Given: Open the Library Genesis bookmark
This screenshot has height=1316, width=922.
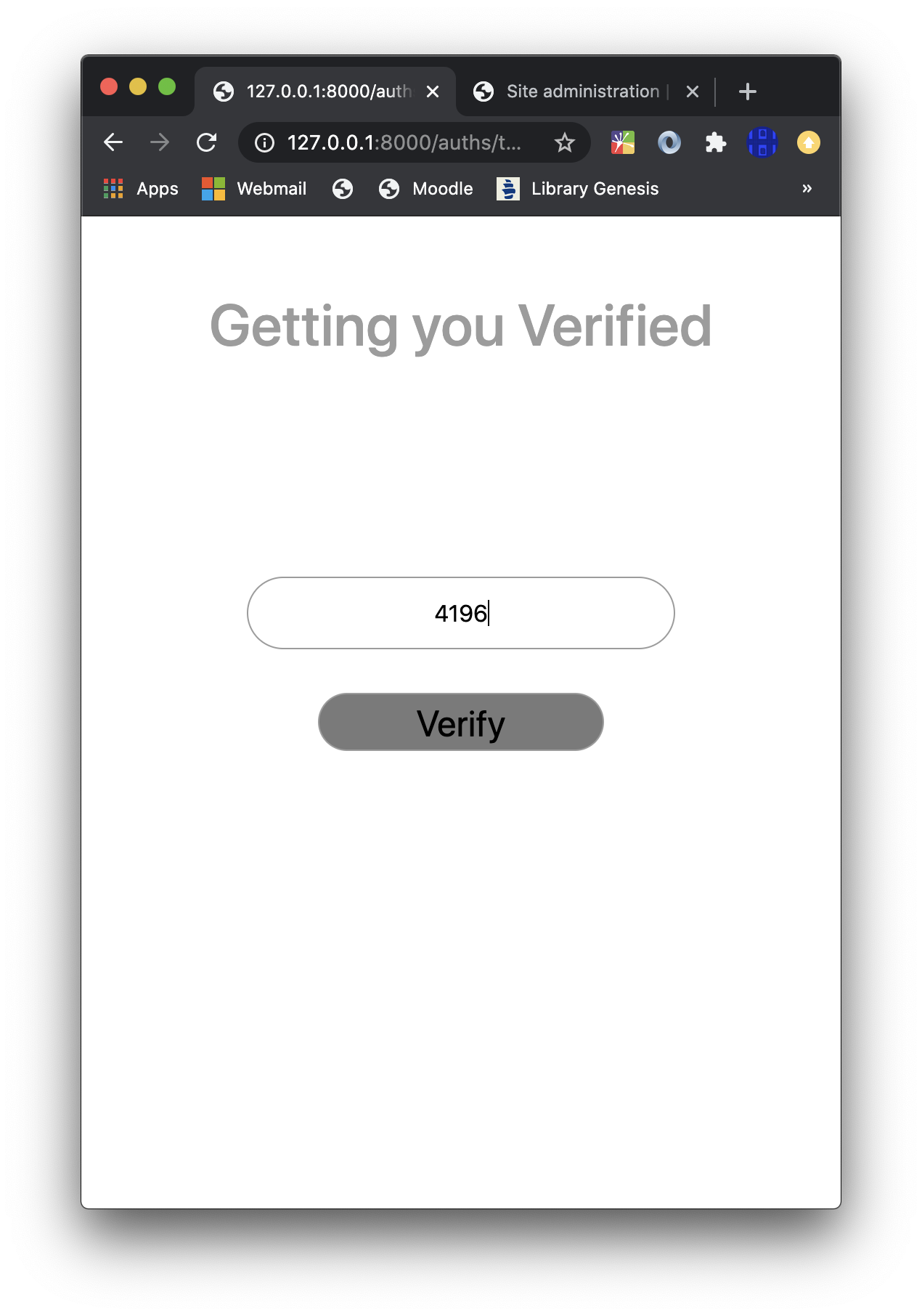Looking at the screenshot, I should tap(579, 189).
